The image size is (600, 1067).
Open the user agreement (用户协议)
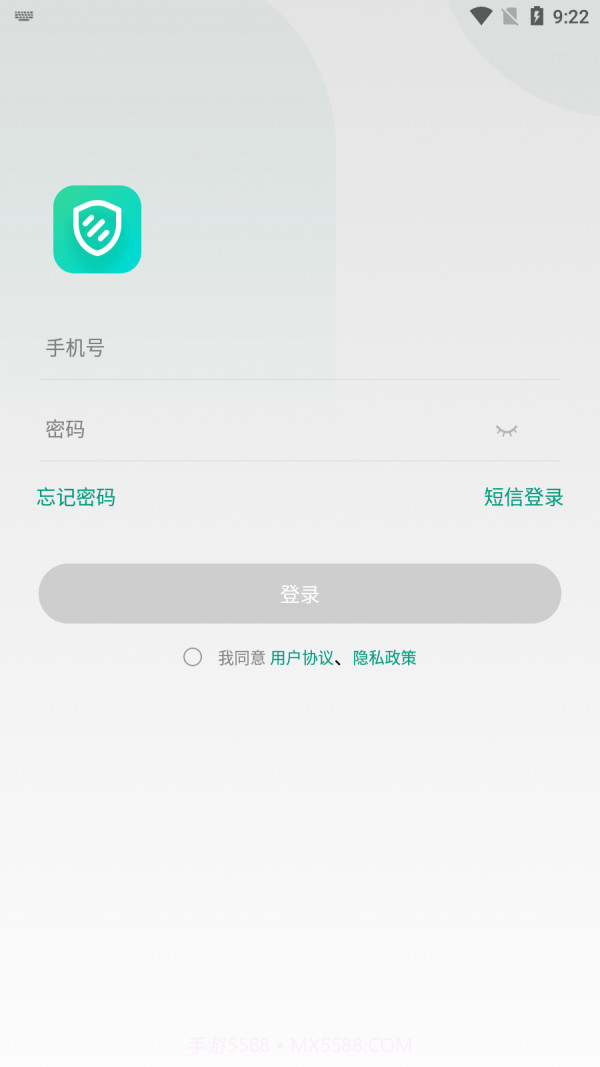301,658
